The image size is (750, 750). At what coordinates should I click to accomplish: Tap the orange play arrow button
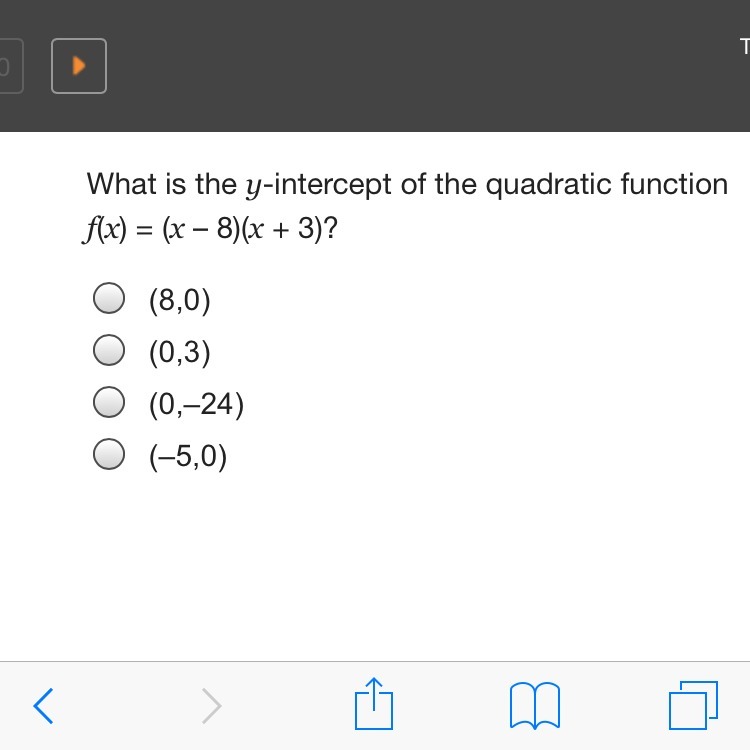tap(79, 66)
